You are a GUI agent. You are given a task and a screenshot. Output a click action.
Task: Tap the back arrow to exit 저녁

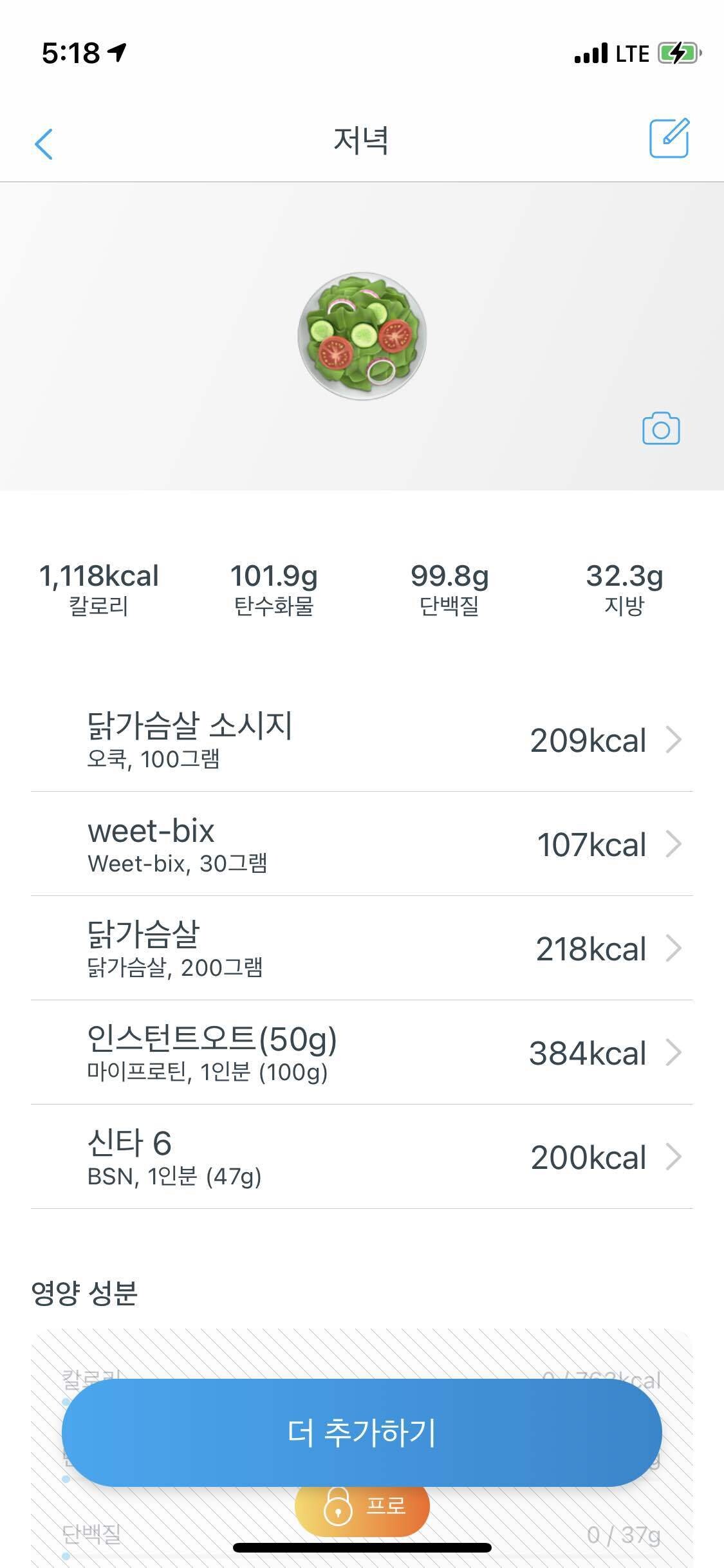[x=44, y=145]
